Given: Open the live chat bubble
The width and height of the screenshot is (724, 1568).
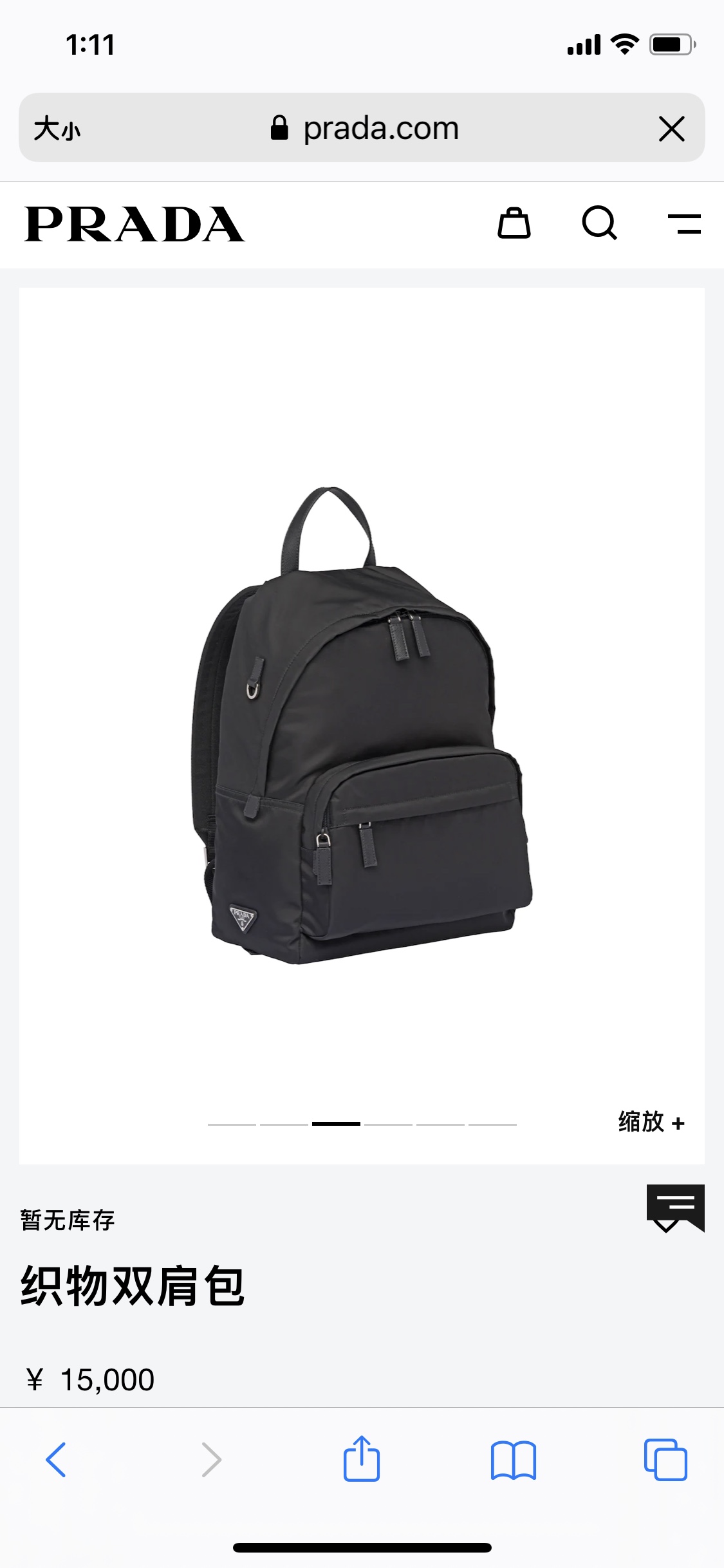Looking at the screenshot, I should pyautogui.click(x=675, y=1207).
